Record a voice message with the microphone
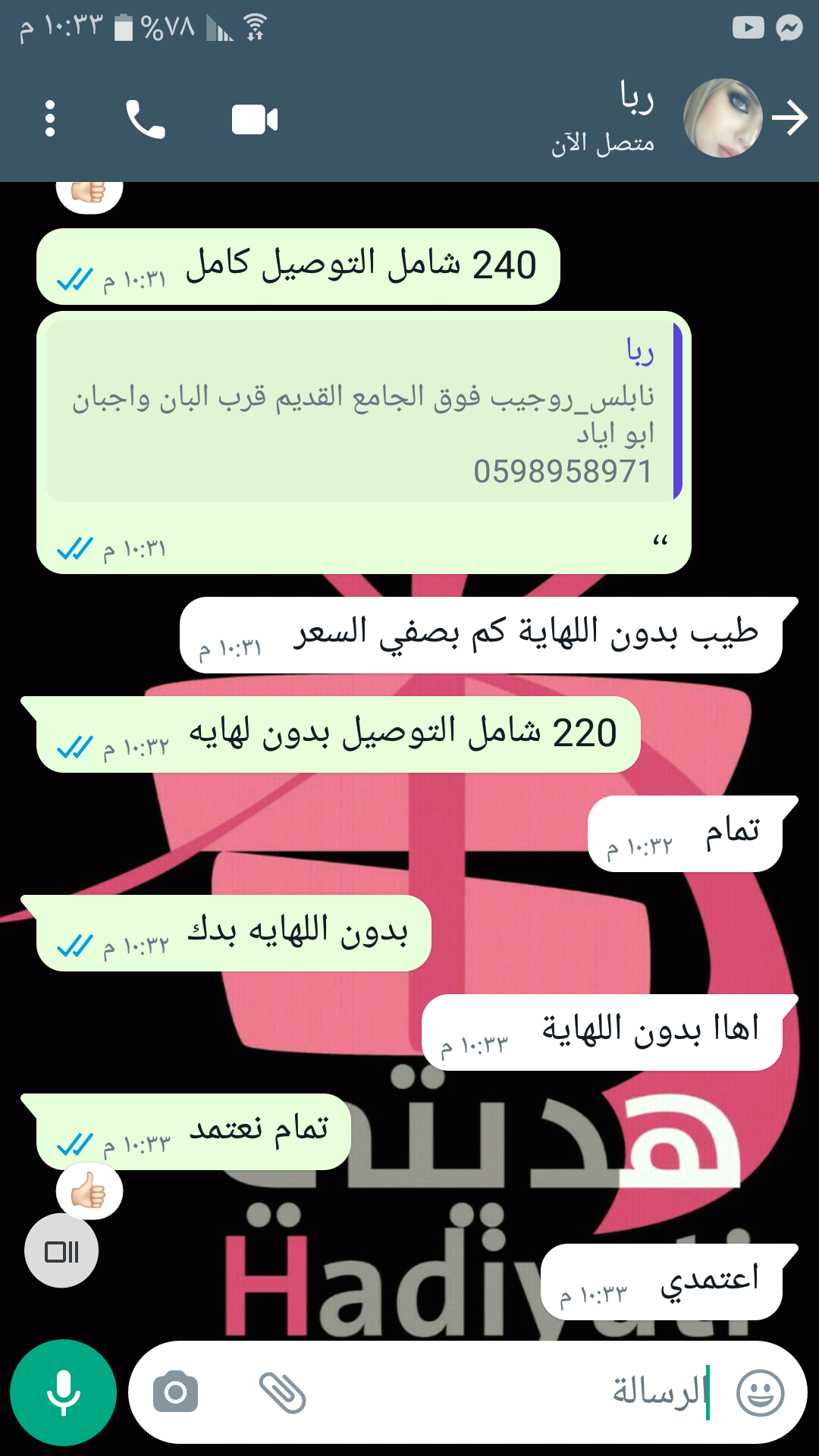This screenshot has width=819, height=1456. point(63,1392)
